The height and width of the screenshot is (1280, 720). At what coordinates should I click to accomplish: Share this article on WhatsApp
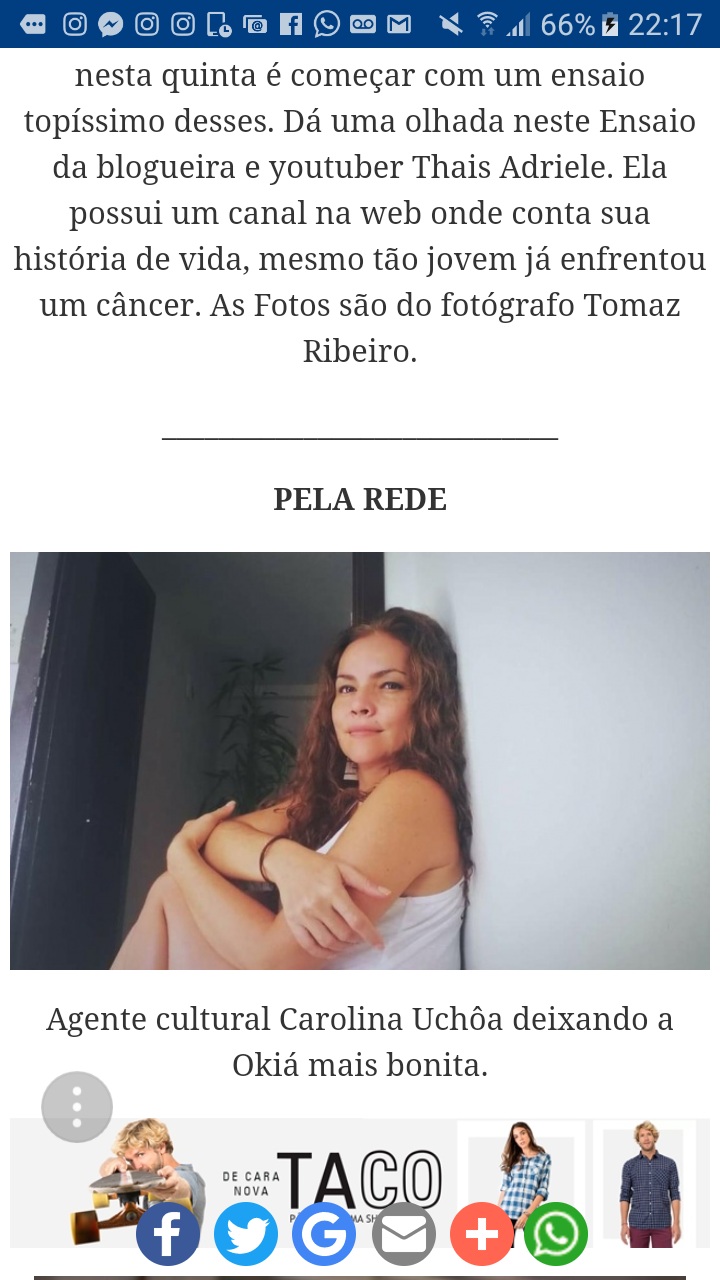pyautogui.click(x=556, y=1234)
